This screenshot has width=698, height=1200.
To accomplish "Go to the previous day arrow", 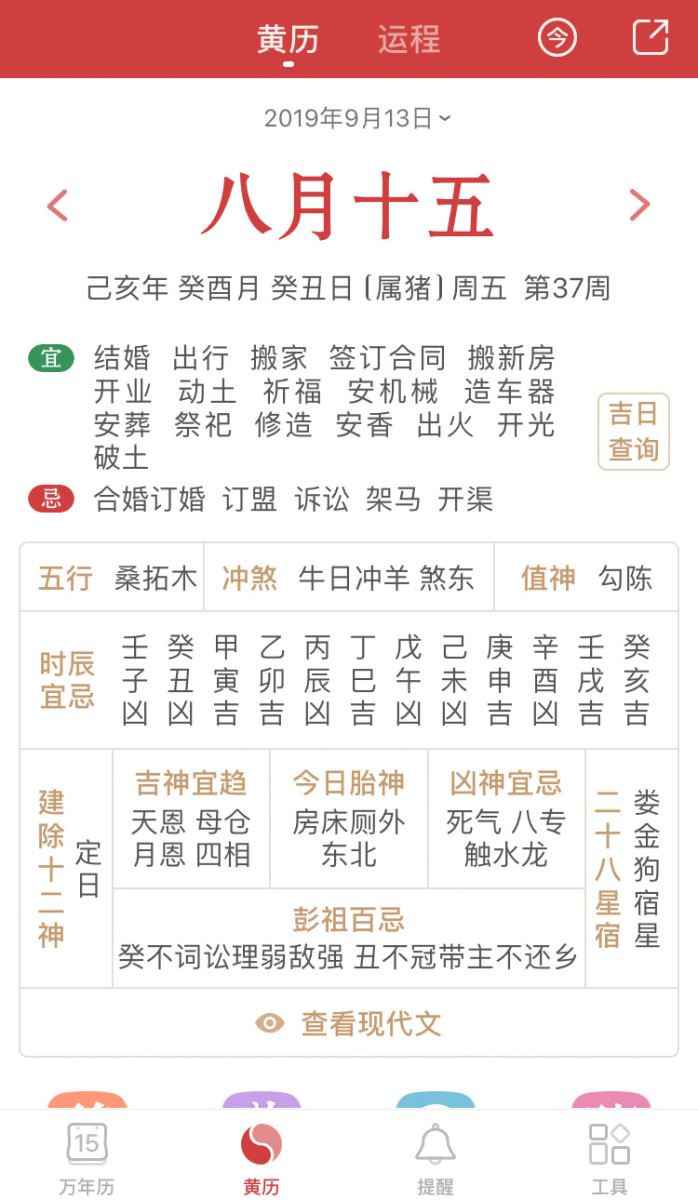I will [x=58, y=206].
